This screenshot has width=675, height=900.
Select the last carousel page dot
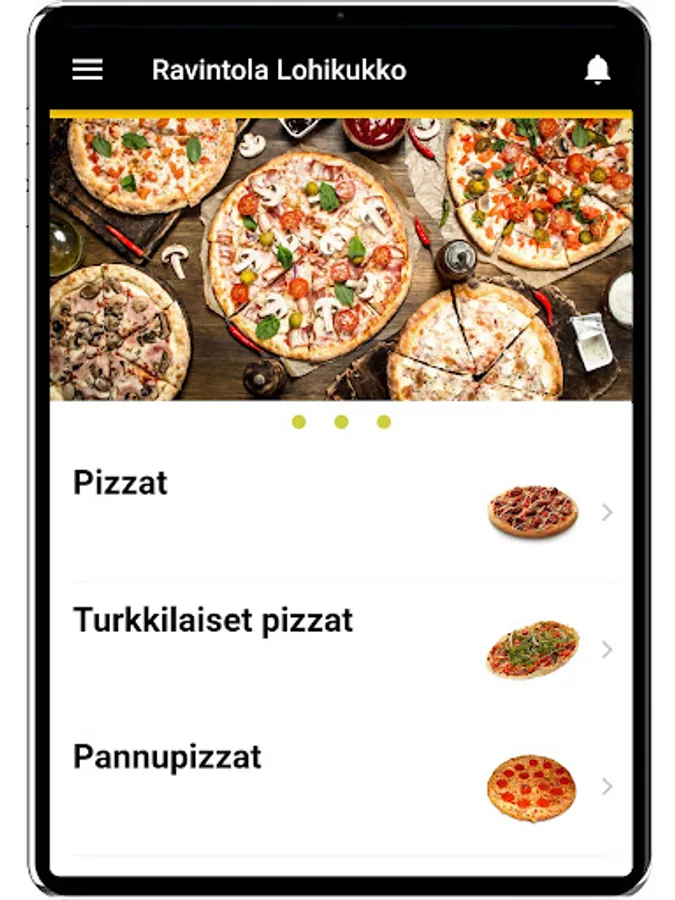(383, 422)
